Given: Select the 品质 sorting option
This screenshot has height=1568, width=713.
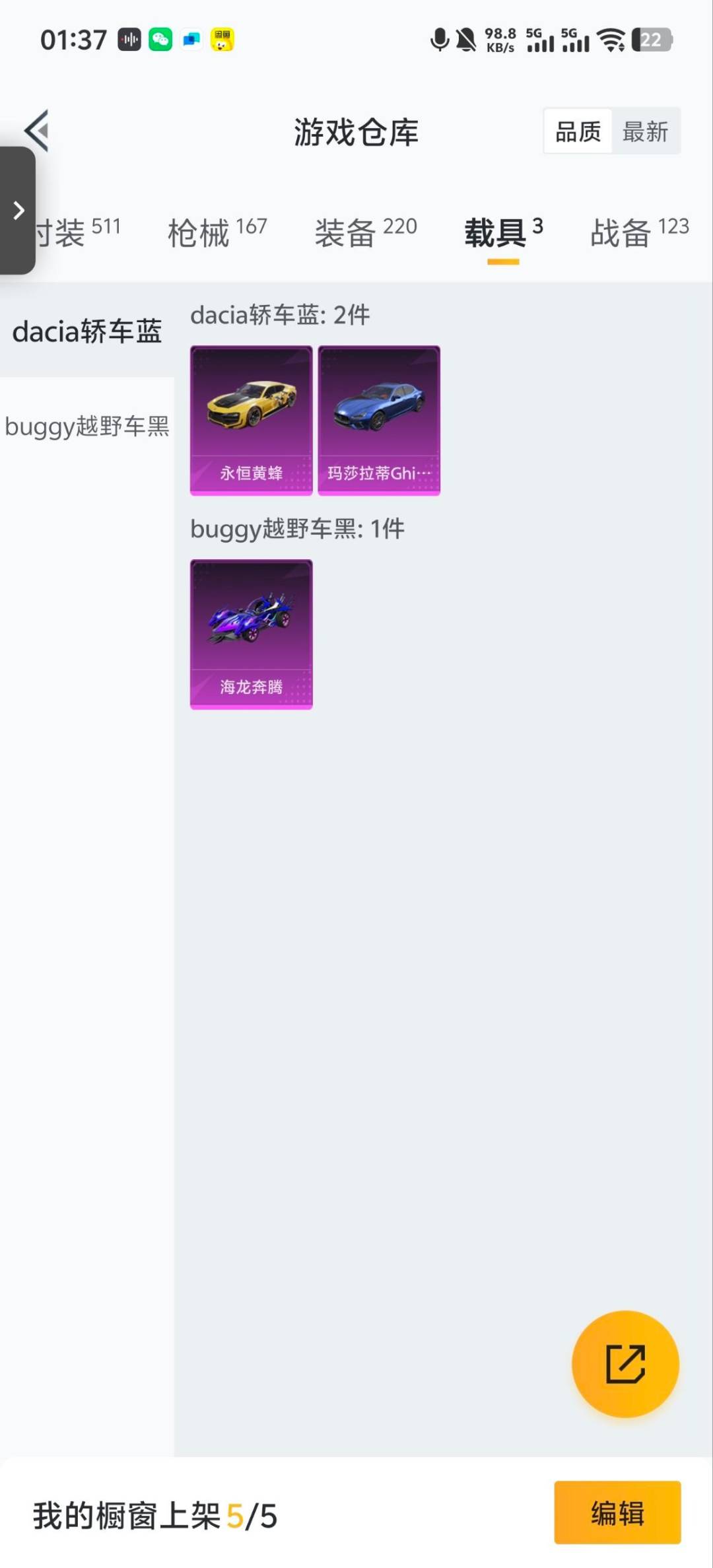Looking at the screenshot, I should (577, 131).
